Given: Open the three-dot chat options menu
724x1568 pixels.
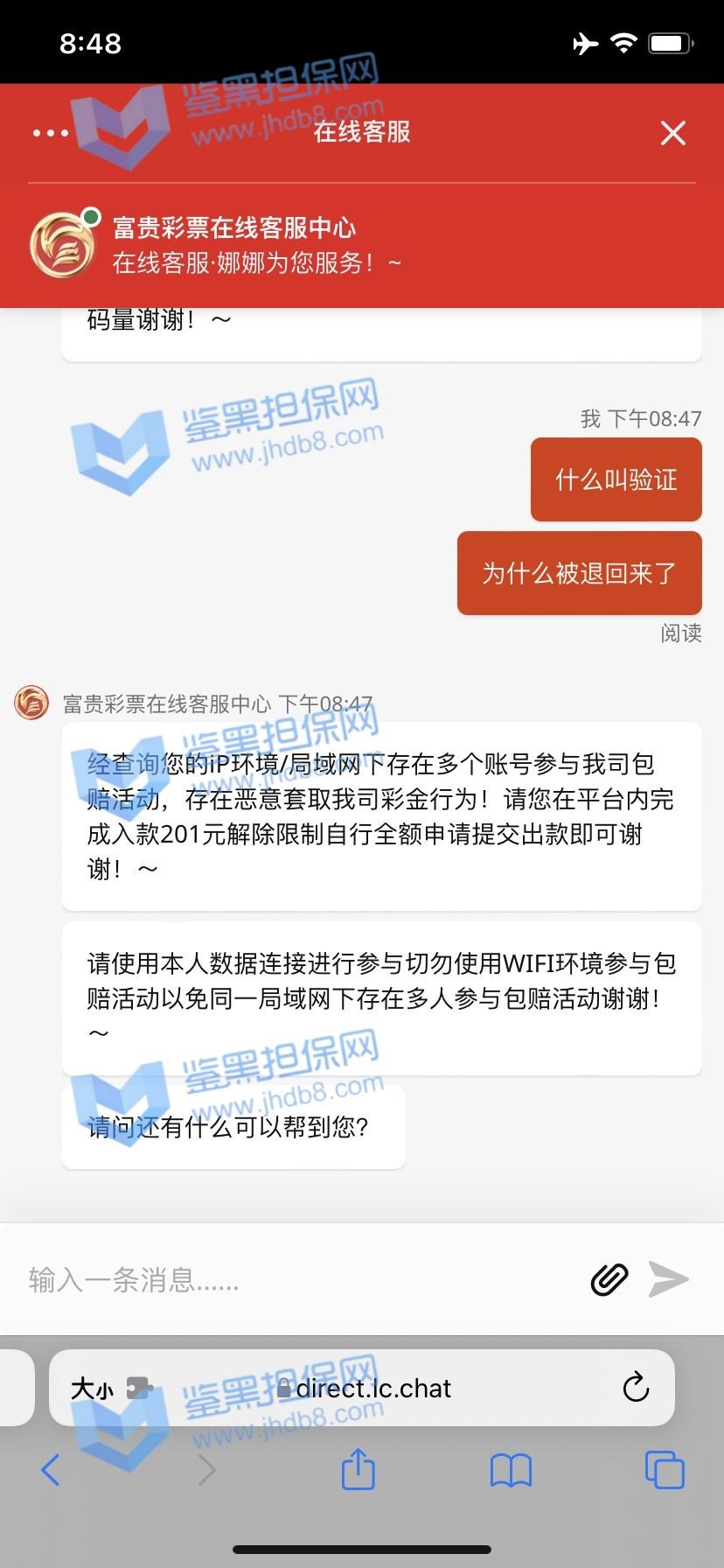Looking at the screenshot, I should (x=50, y=133).
